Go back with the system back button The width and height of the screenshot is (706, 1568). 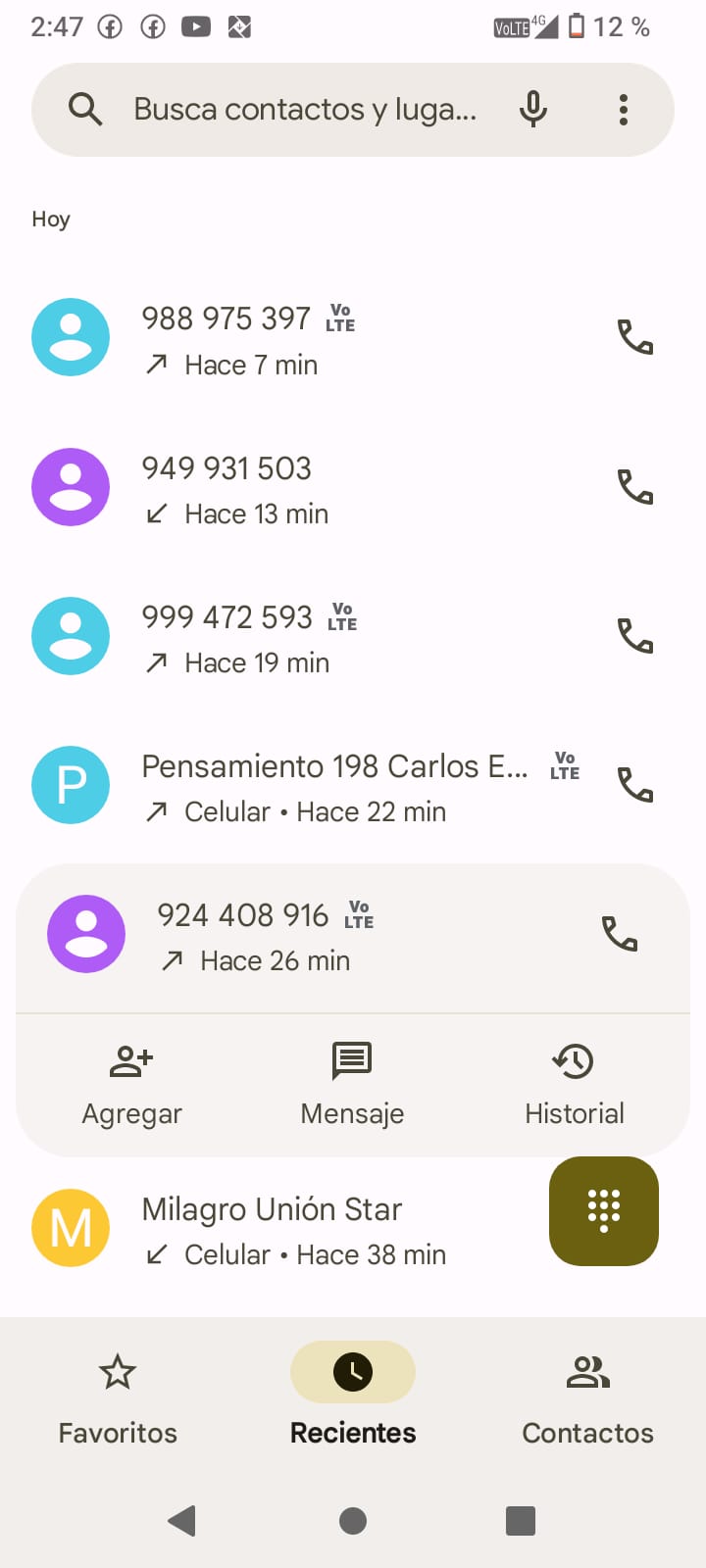(182, 1521)
